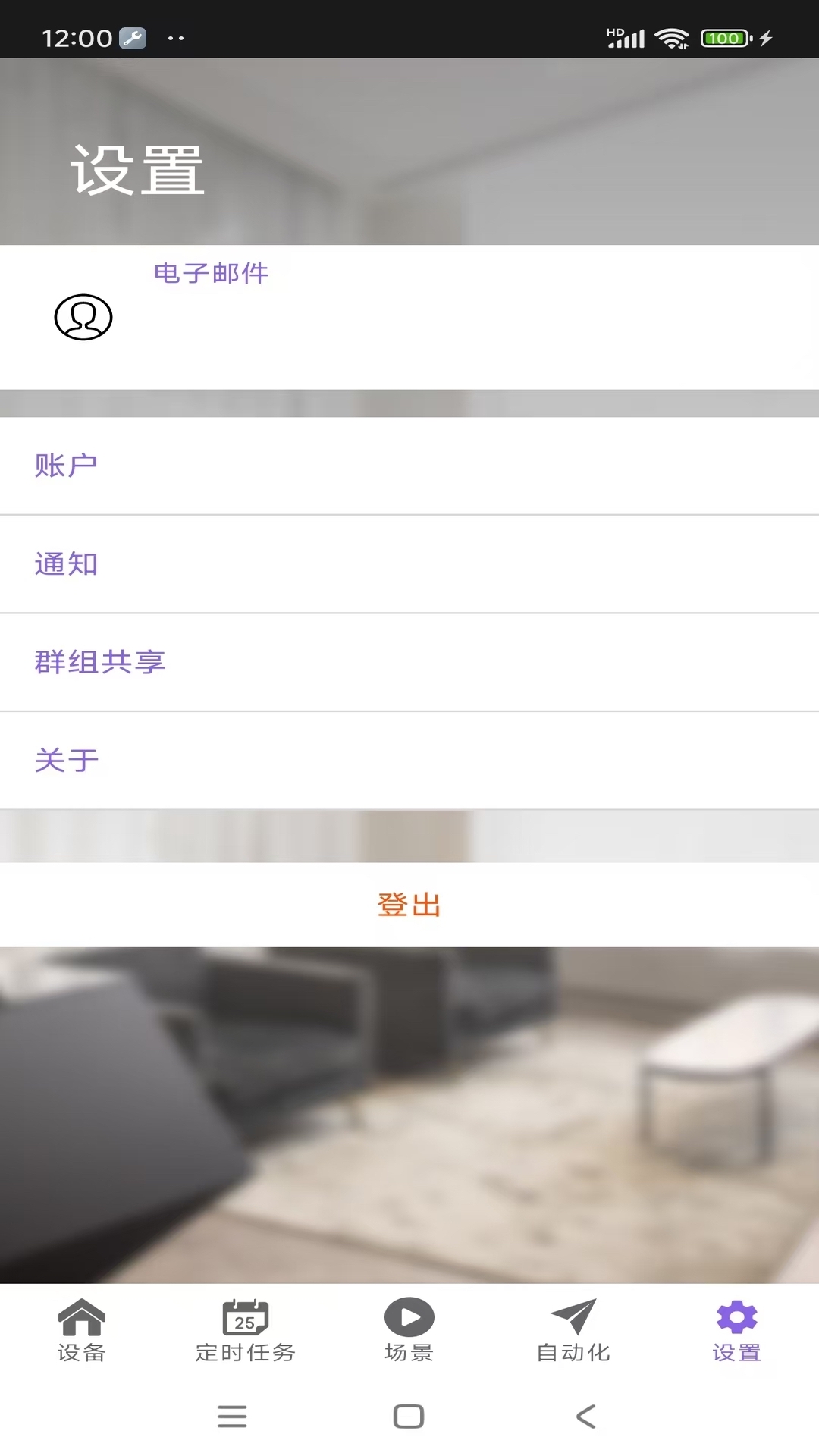The width and height of the screenshot is (819, 1456).
Task: Switch to the 设置 tab
Action: pyautogui.click(x=736, y=1335)
